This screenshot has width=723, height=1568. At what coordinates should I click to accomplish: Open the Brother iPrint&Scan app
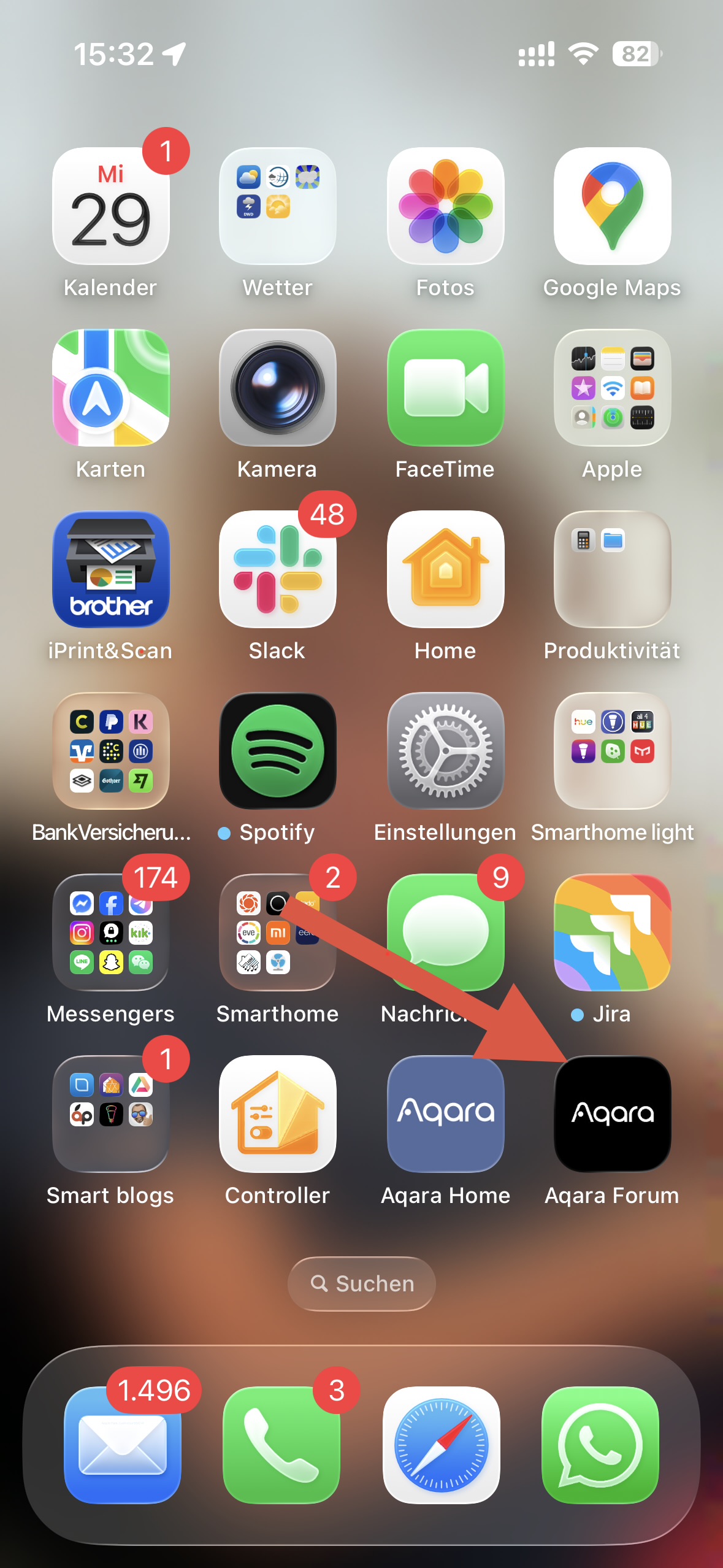(111, 569)
